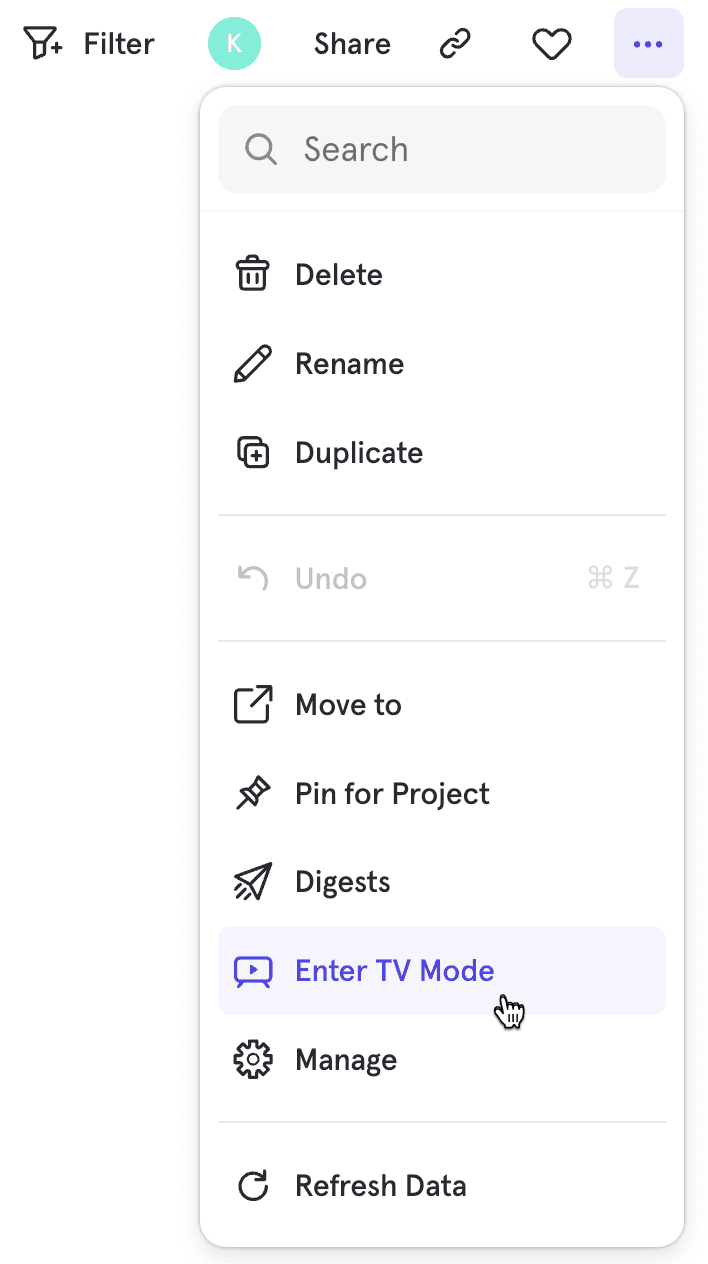Open the Manage settings
Viewport: 708px width, 1264px height.
[345, 1060]
